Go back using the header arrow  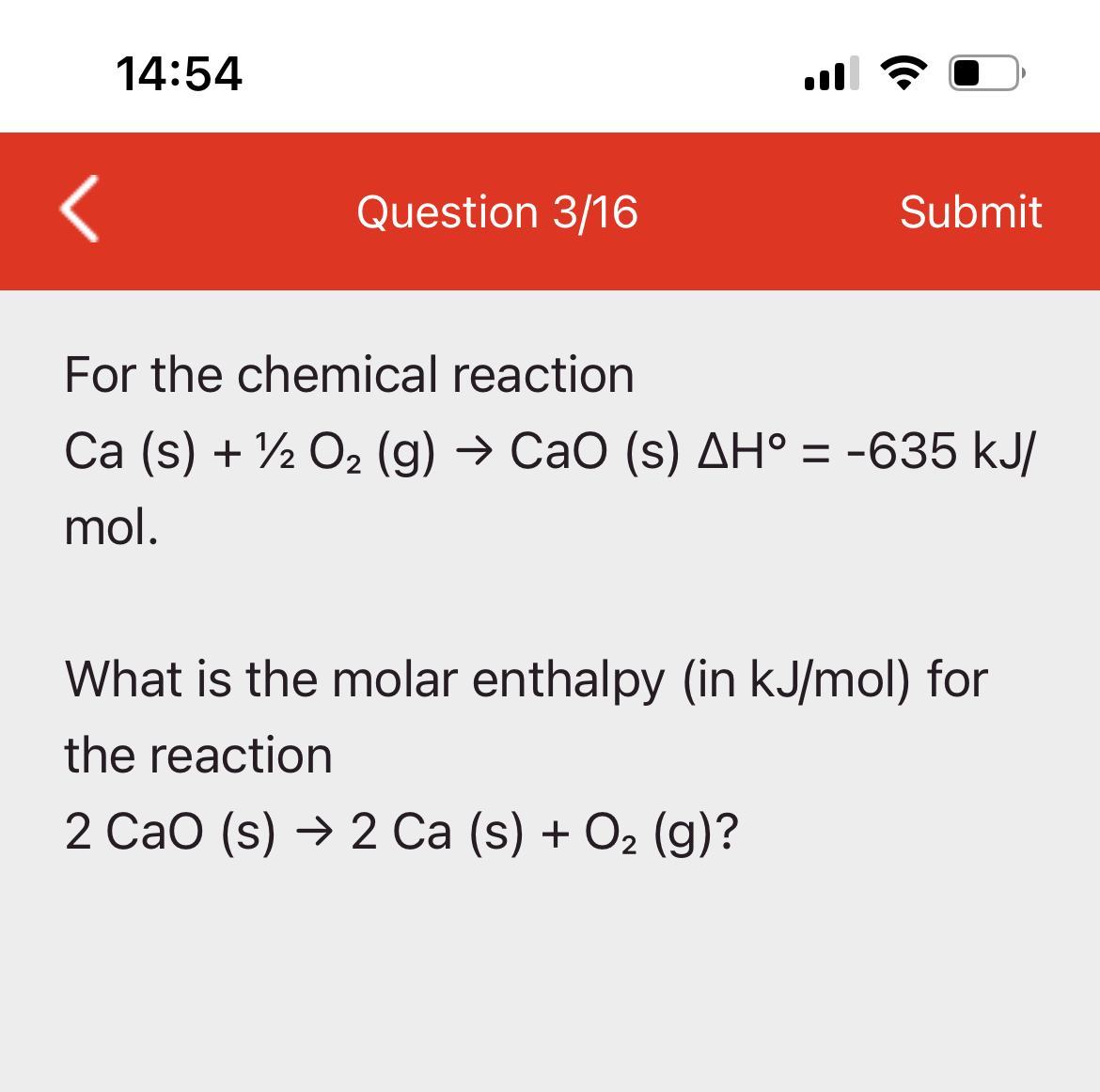81,210
